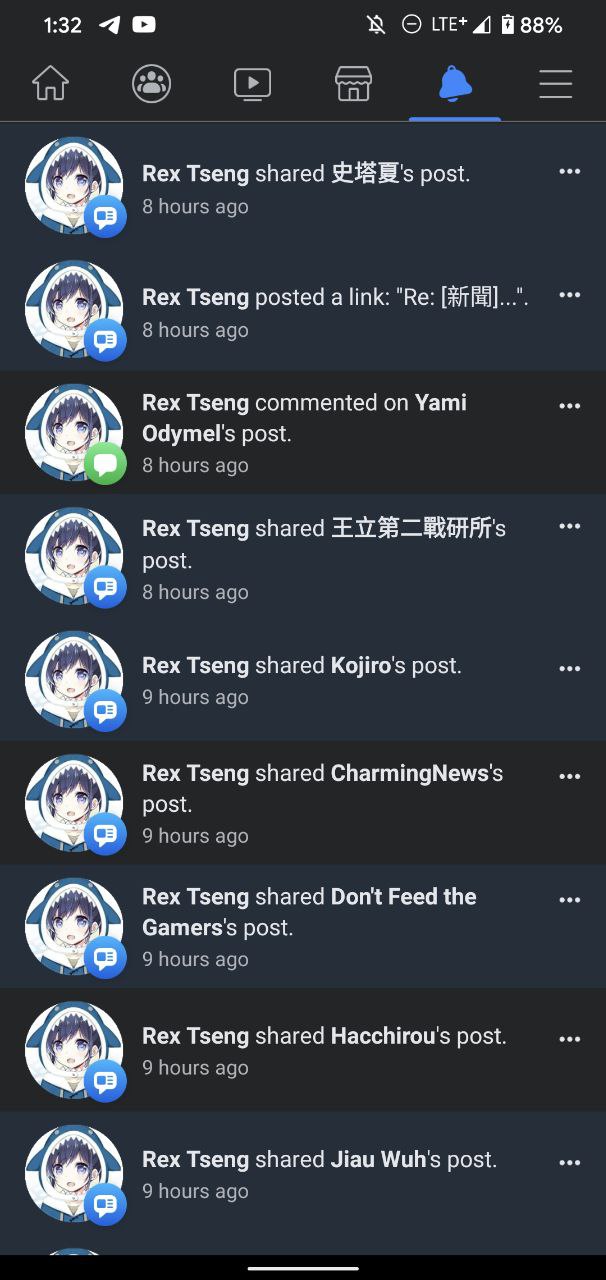
Task: Open the shared CharmingNews's post notification
Action: coord(303,803)
